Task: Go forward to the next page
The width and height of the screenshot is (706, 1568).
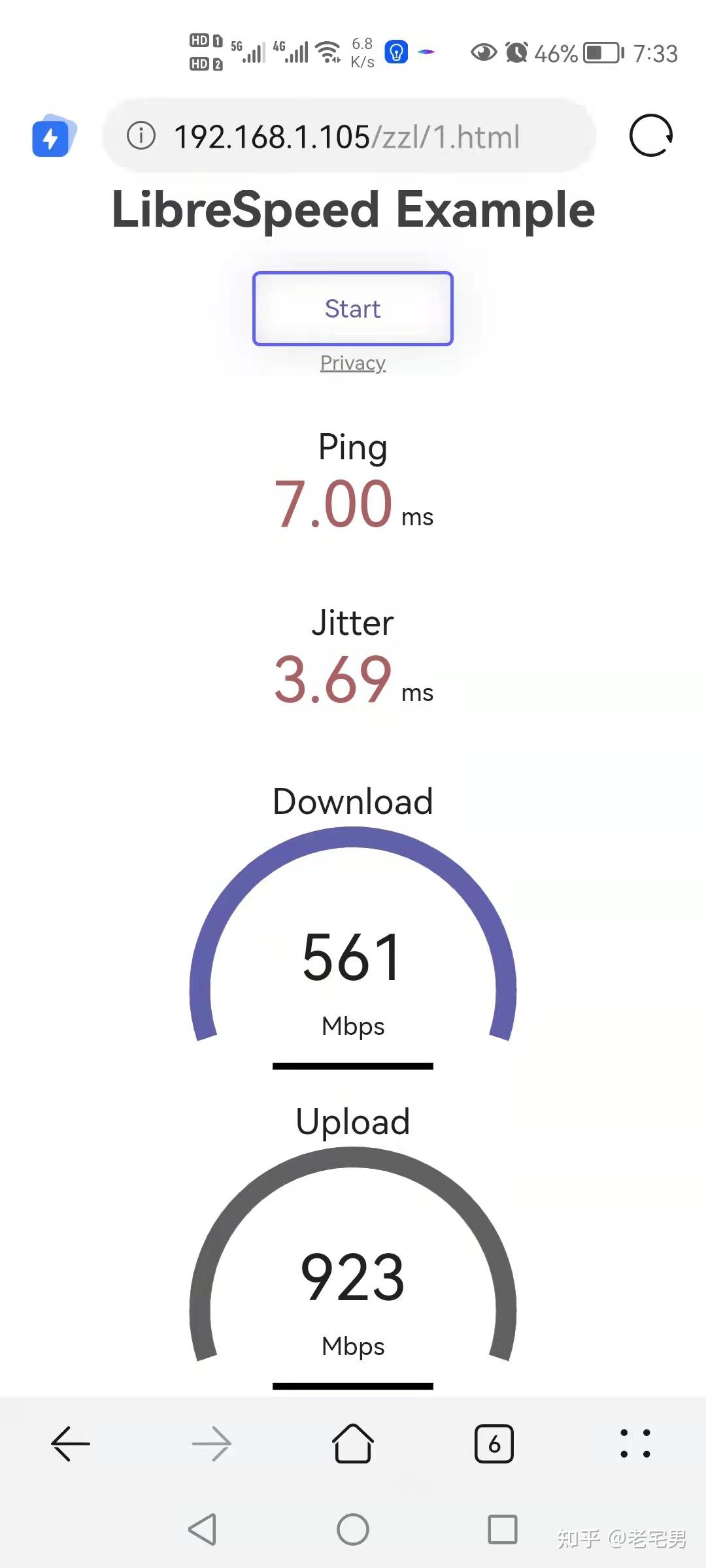Action: point(212,1444)
